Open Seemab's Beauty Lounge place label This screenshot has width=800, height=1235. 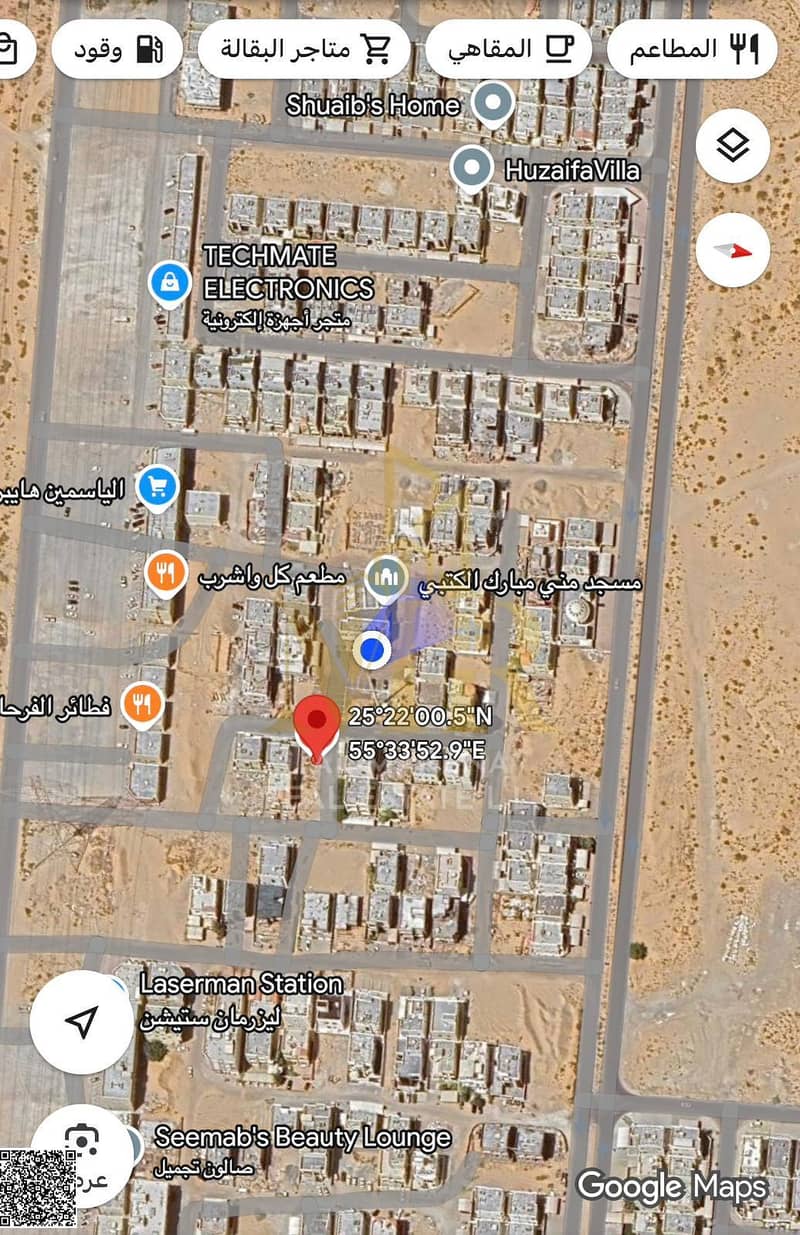[x=301, y=1137]
